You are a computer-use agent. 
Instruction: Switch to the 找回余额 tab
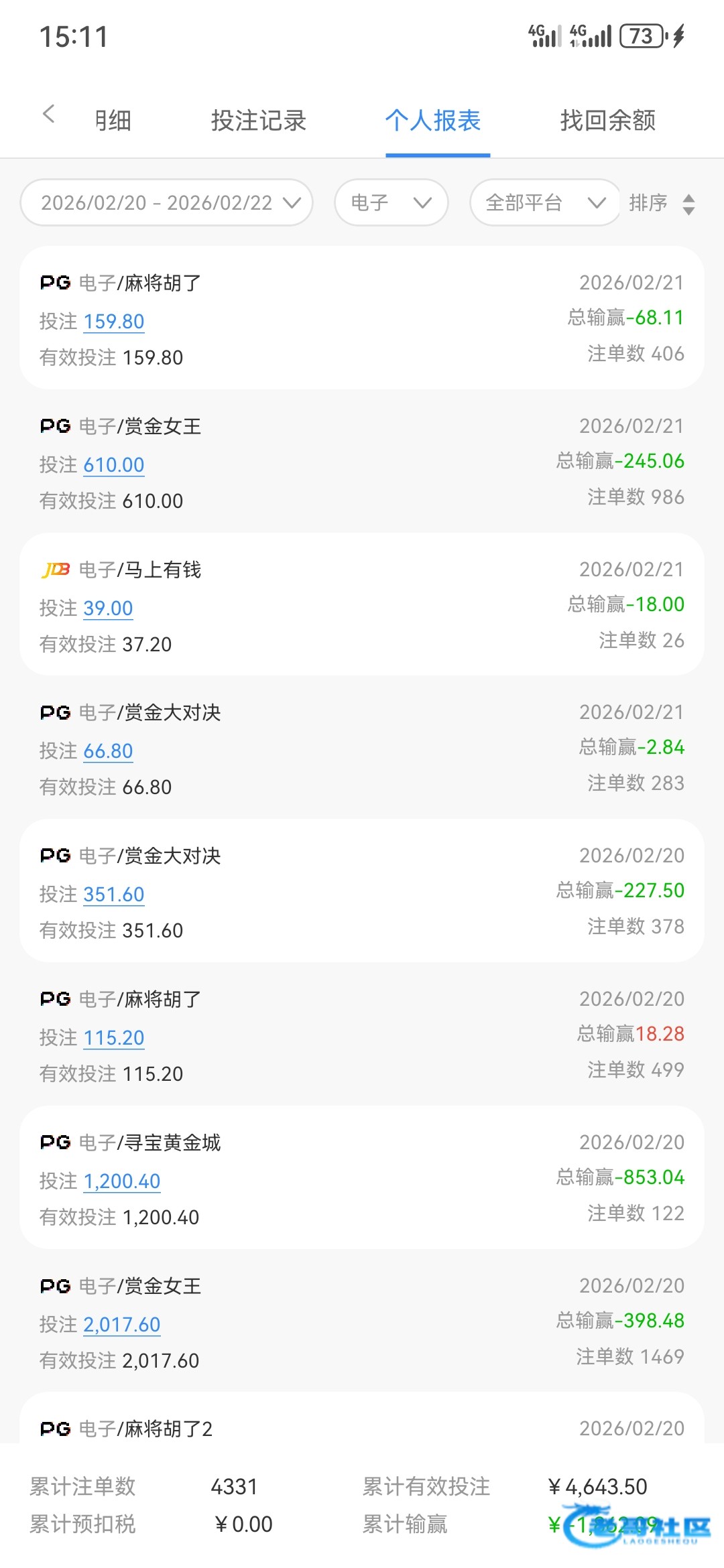[x=607, y=121]
